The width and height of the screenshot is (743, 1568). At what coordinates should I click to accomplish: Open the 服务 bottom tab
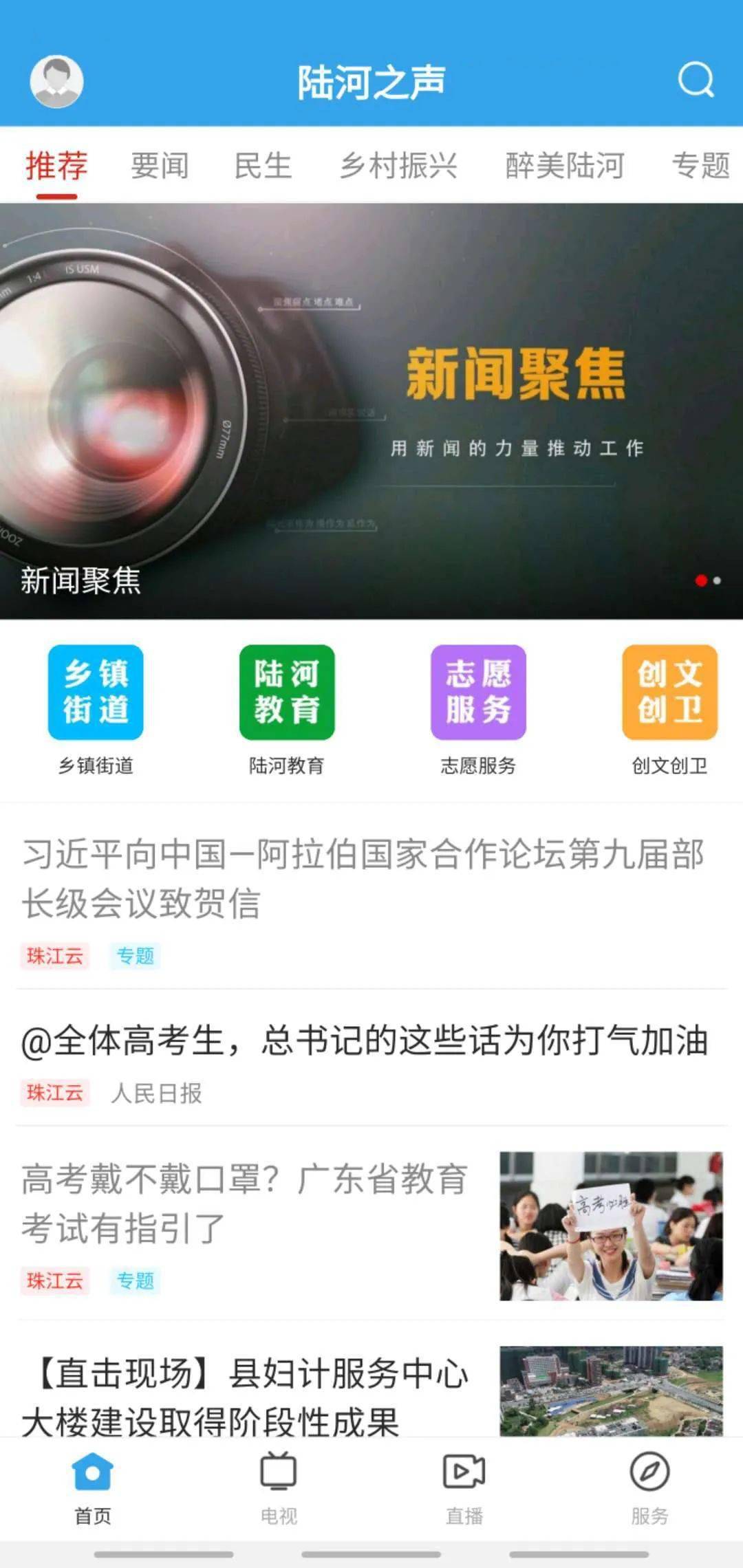click(x=649, y=1485)
